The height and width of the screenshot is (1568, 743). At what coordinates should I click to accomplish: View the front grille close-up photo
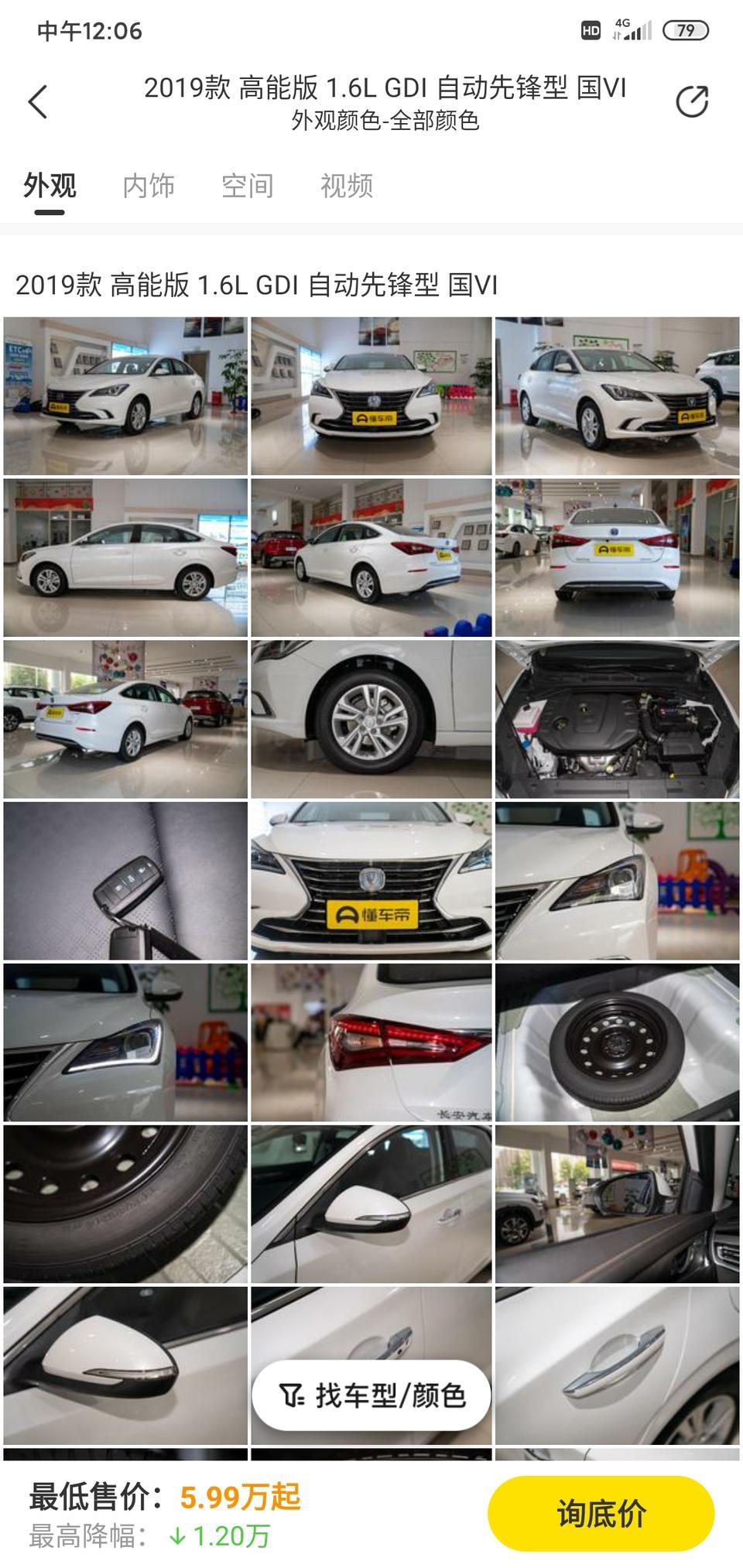tap(371, 881)
